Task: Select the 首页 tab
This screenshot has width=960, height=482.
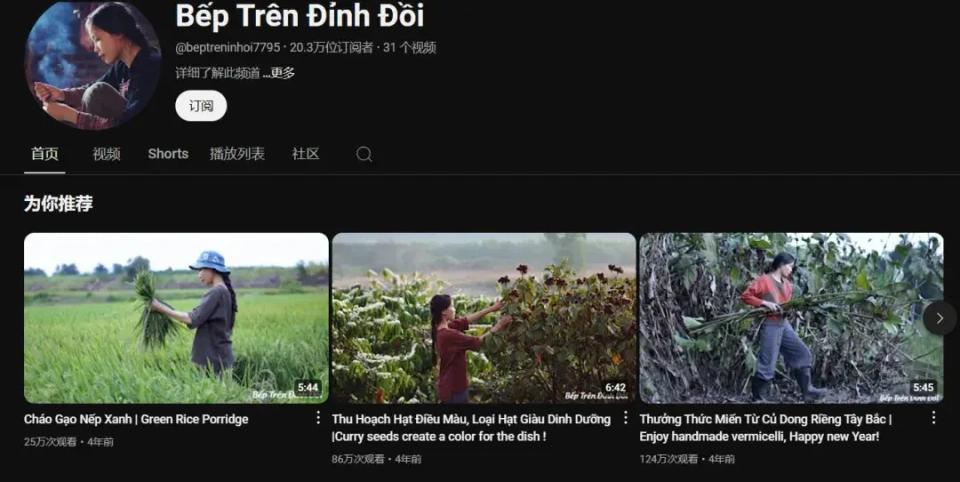Action: click(x=44, y=154)
